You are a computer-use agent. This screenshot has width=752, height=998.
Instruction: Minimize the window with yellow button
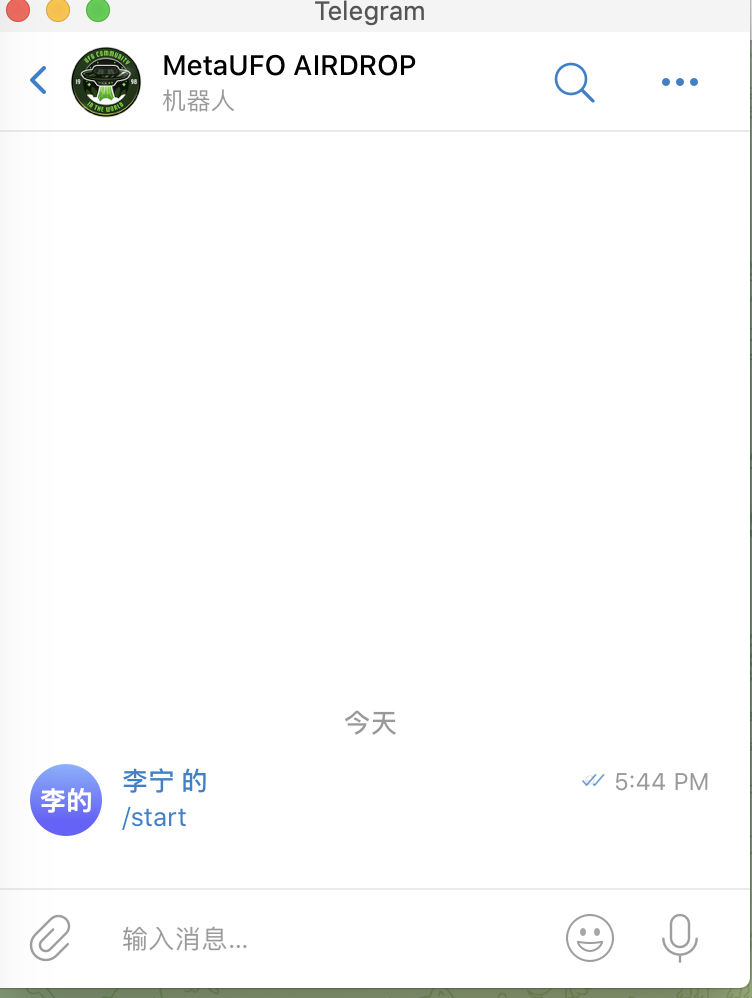(x=58, y=12)
